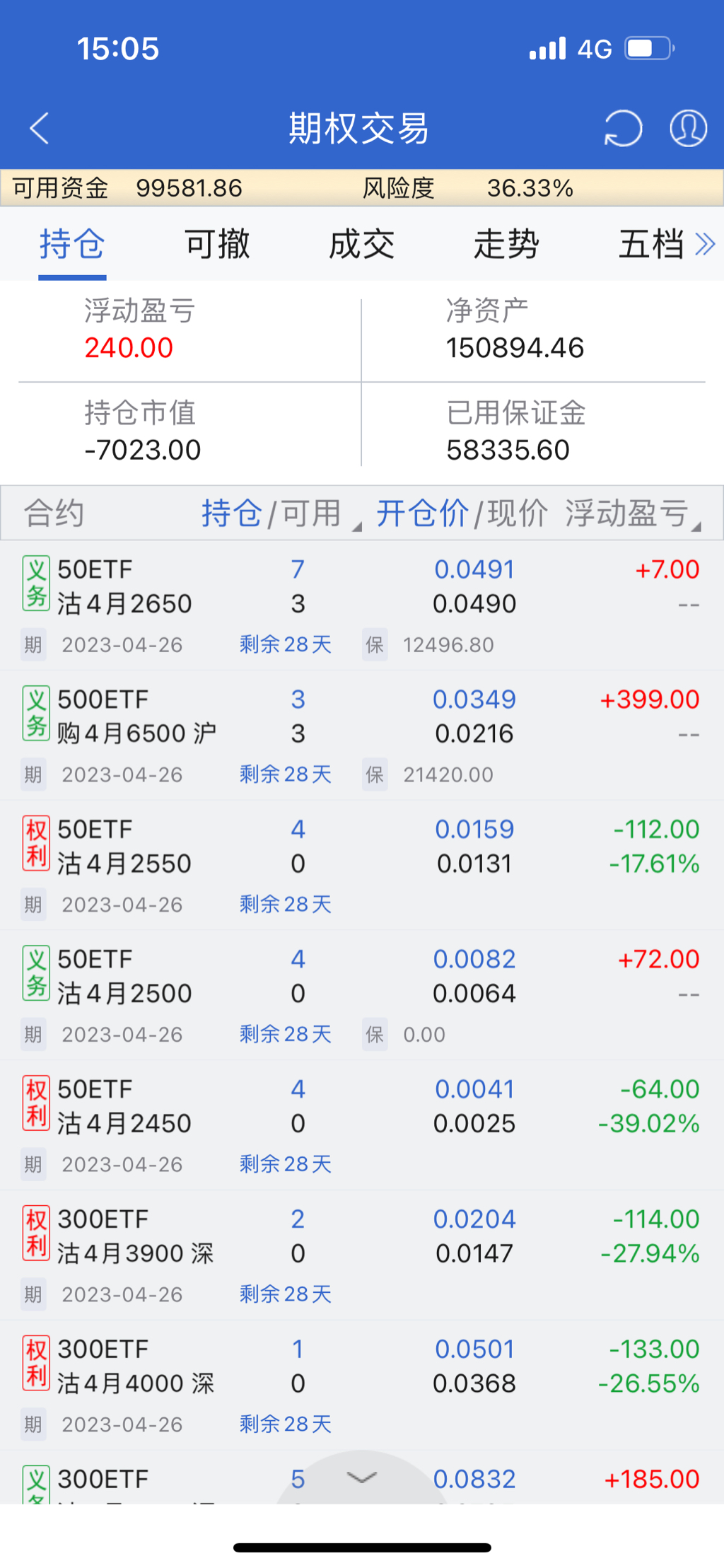
Task: Show more tabs with the double arrow
Action: [705, 245]
